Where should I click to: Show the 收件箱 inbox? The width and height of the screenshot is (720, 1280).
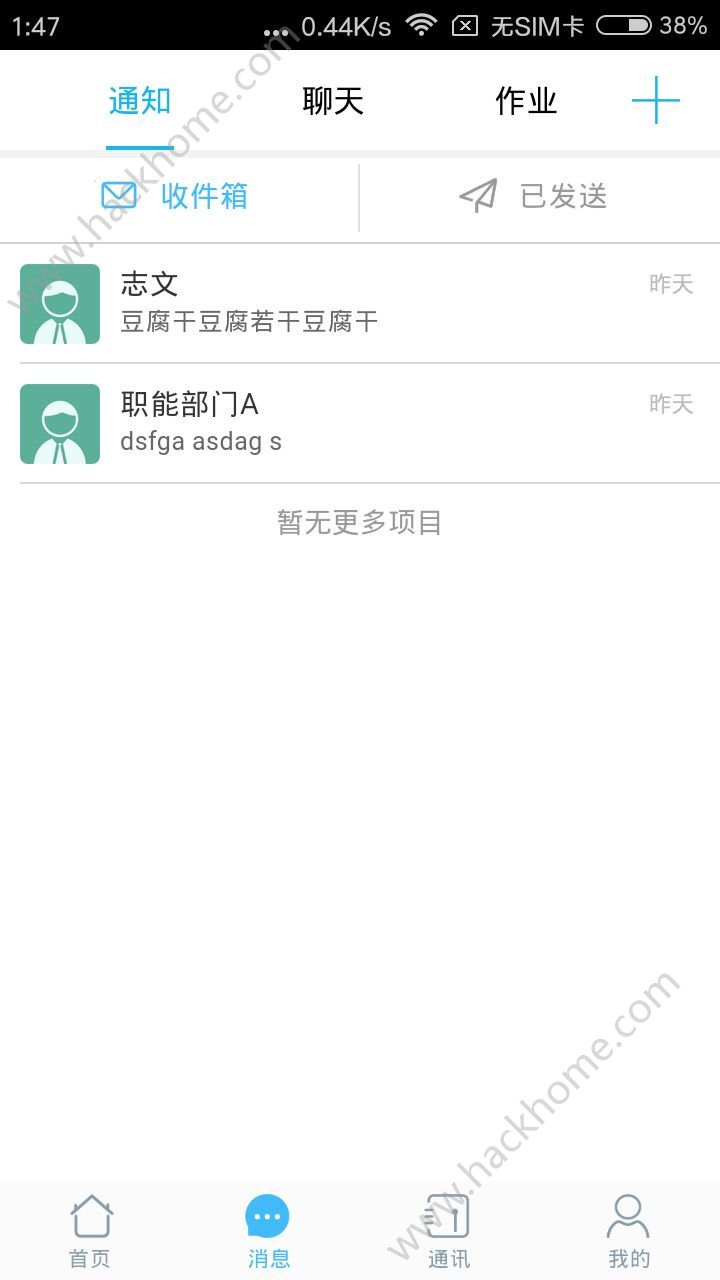[178, 196]
